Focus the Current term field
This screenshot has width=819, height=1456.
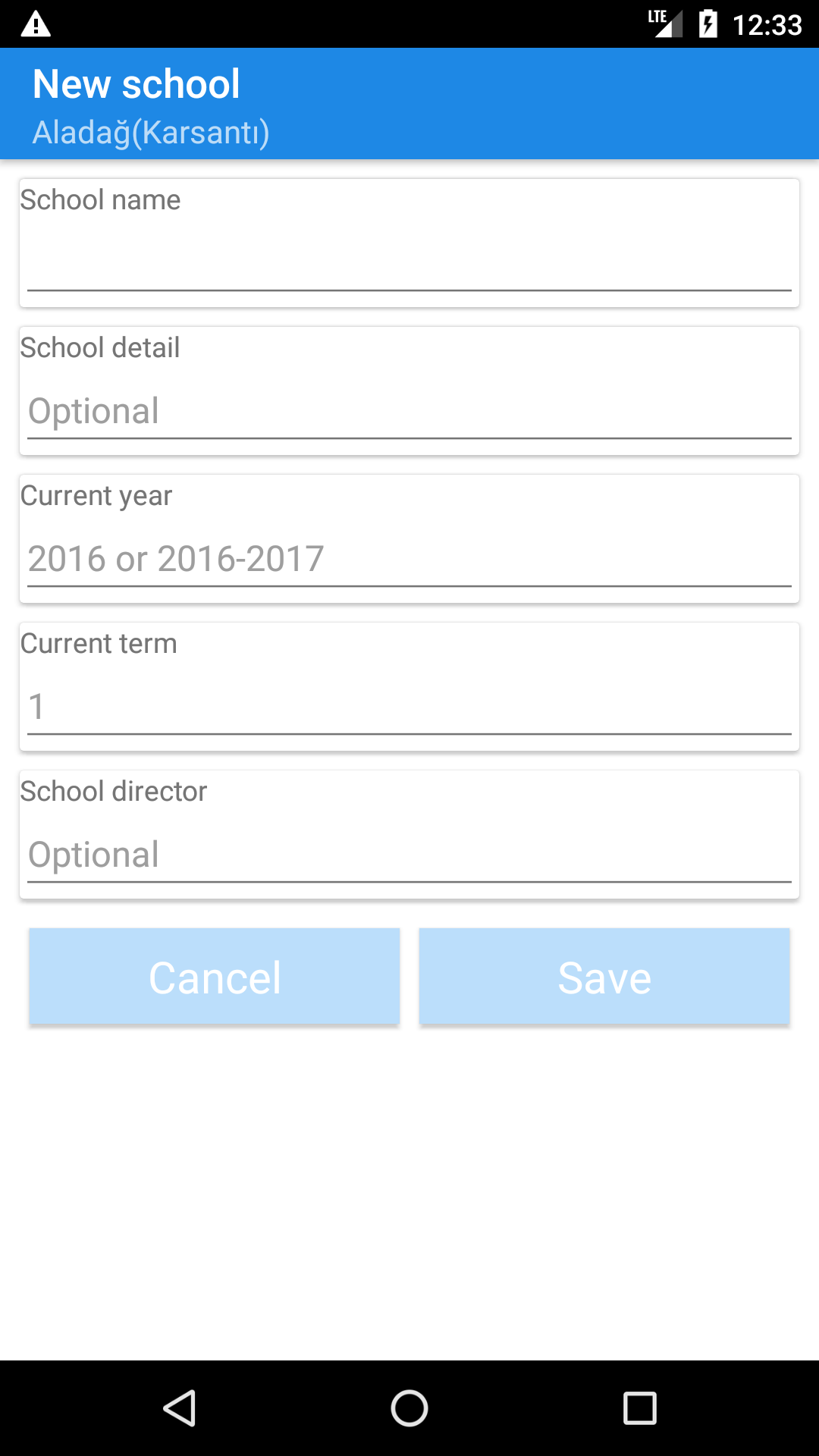[409, 706]
